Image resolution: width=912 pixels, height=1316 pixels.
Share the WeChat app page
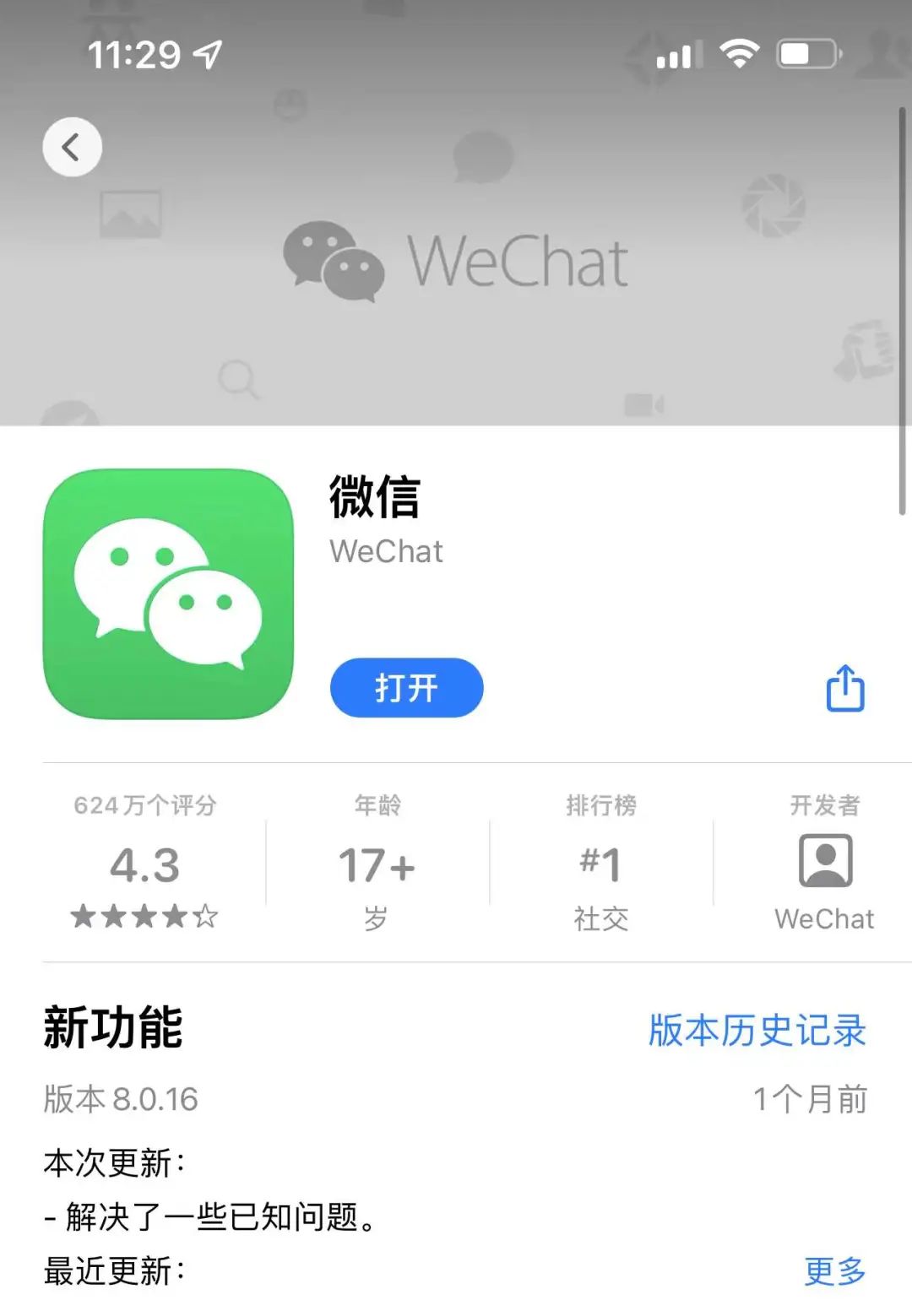[x=844, y=688]
